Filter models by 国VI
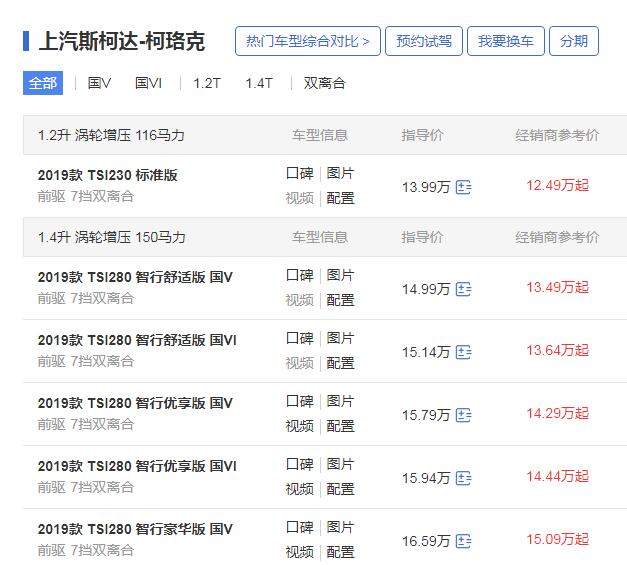This screenshot has height=565, width=627. click(148, 83)
